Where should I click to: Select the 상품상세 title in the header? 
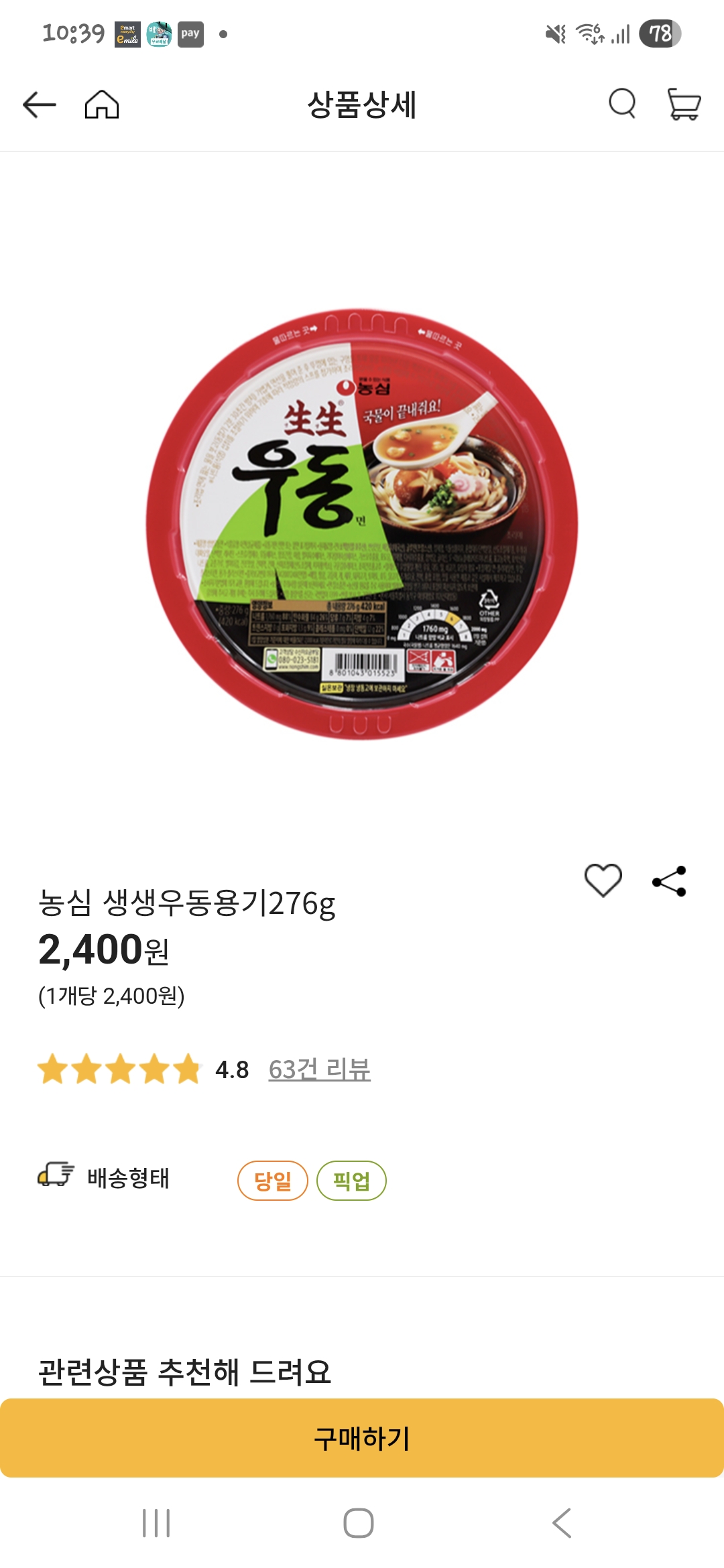point(362,105)
